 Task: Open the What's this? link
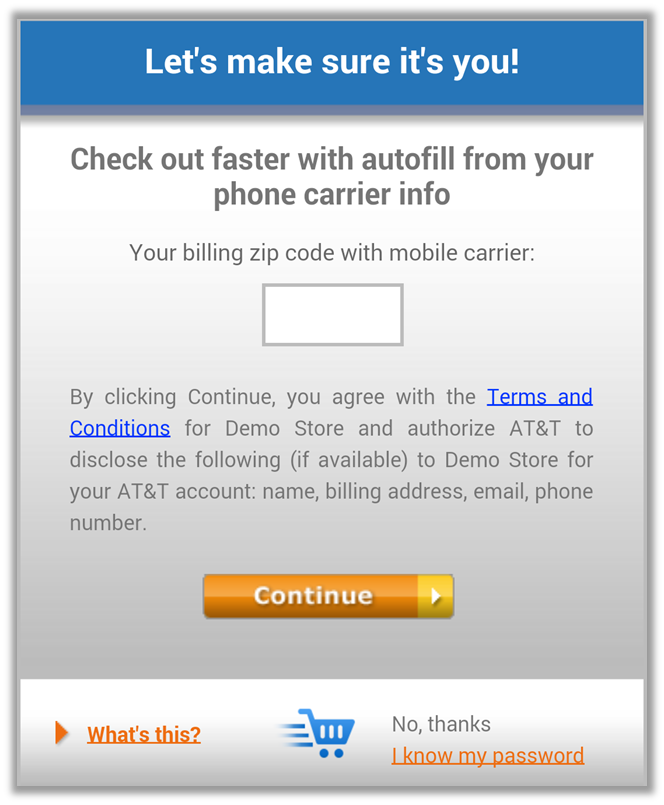click(143, 734)
